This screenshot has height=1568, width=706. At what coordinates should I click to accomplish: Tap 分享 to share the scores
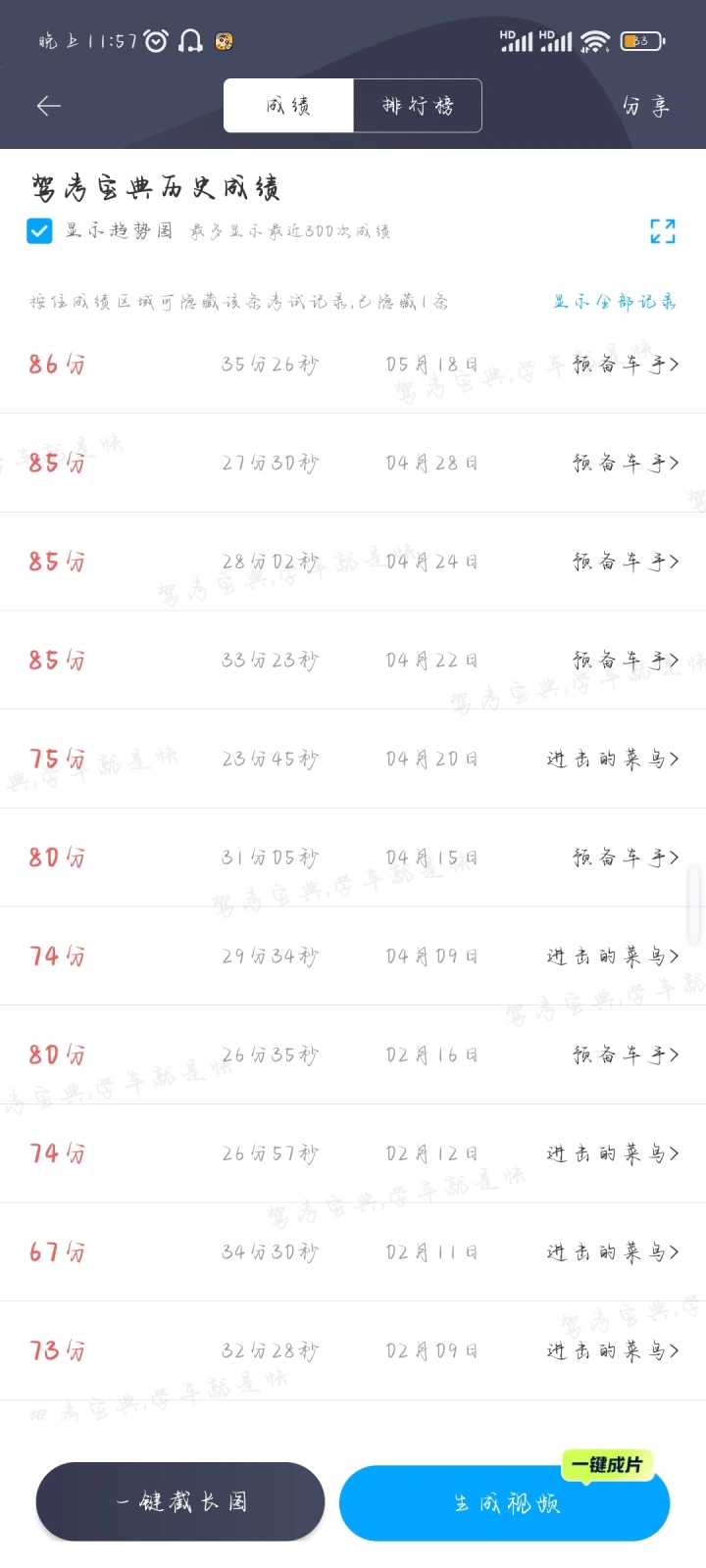point(646,106)
